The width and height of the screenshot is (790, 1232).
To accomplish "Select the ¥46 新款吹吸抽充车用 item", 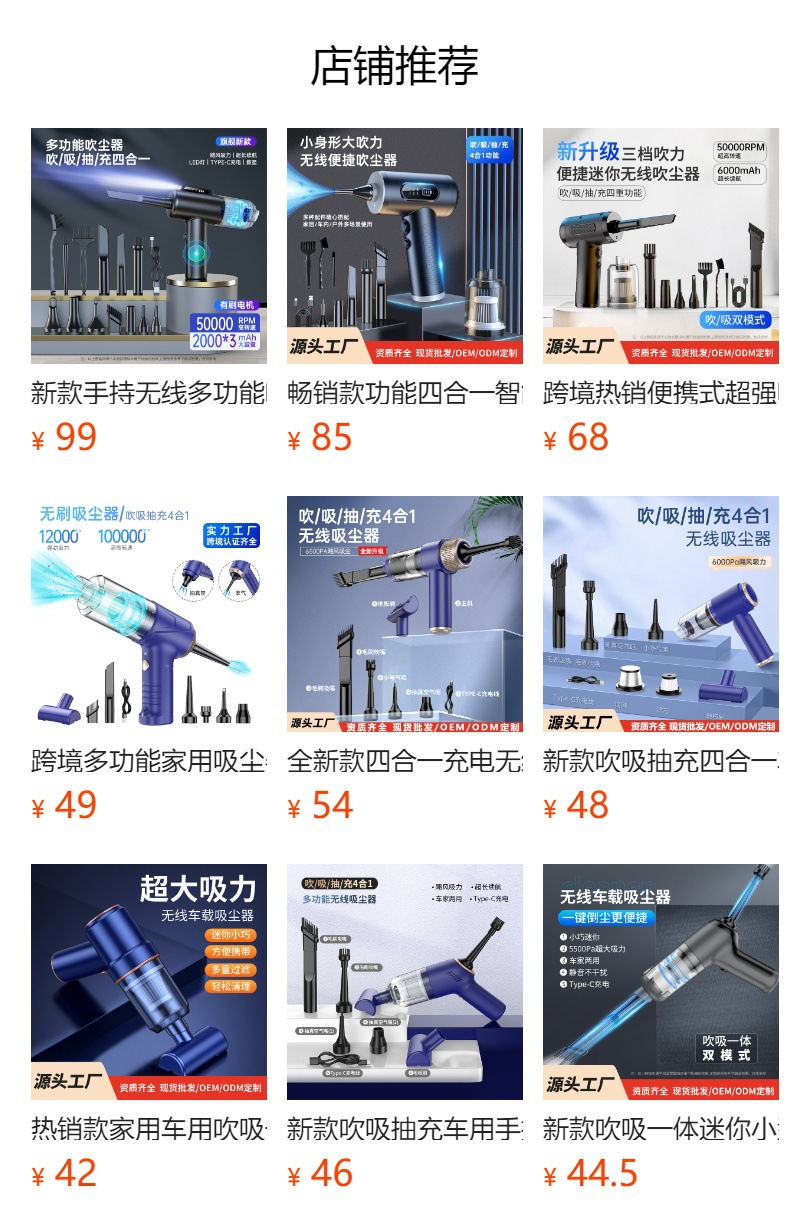I will [404, 982].
